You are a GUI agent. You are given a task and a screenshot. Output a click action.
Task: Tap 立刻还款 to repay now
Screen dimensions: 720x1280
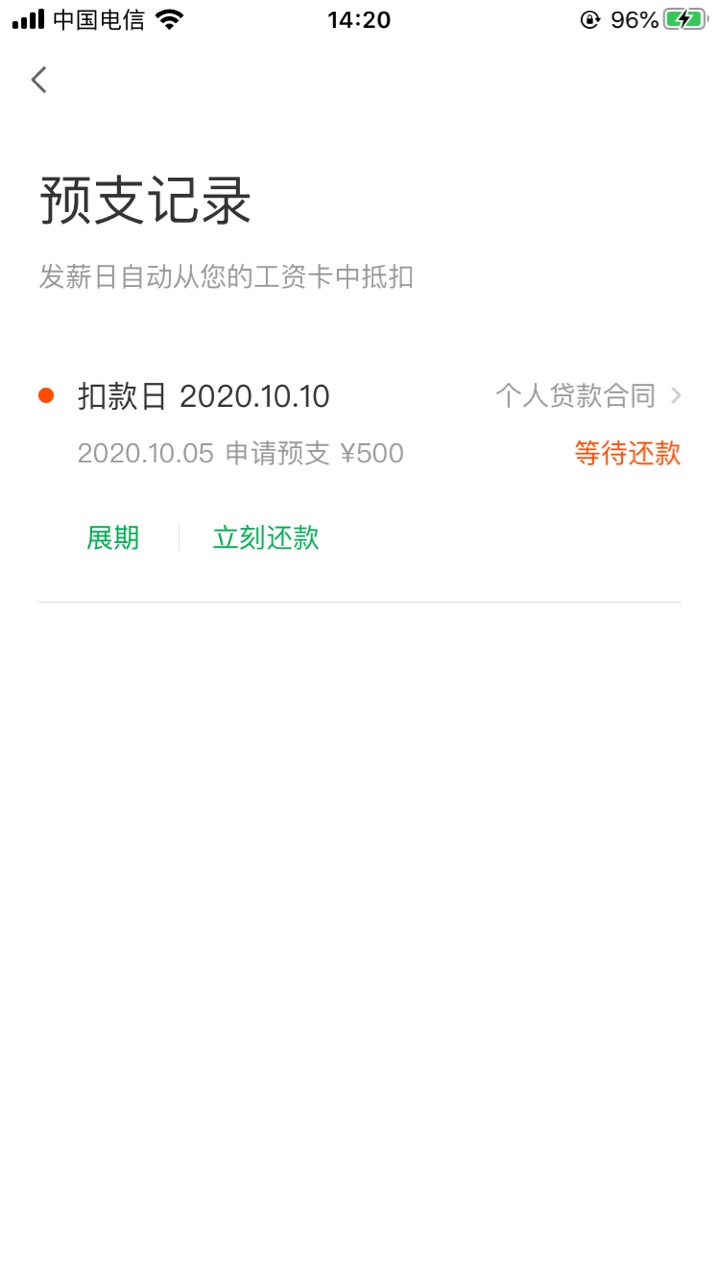(x=266, y=538)
